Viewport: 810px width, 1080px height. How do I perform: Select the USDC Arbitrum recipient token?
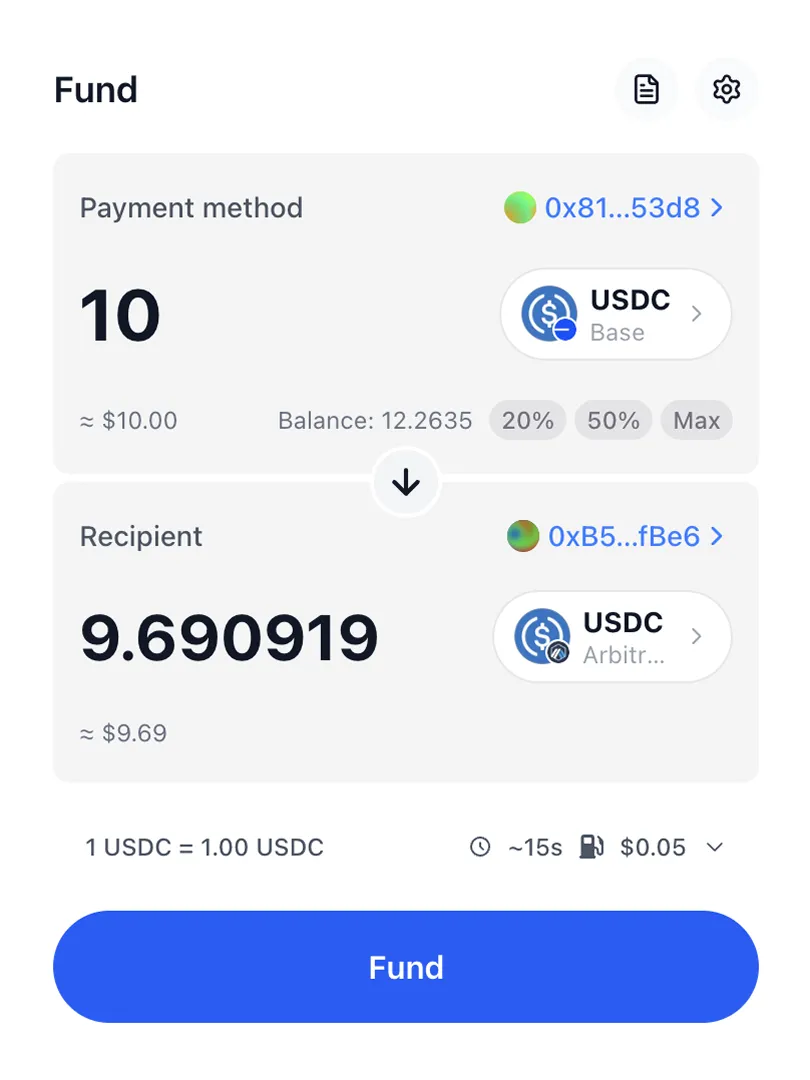click(x=612, y=637)
